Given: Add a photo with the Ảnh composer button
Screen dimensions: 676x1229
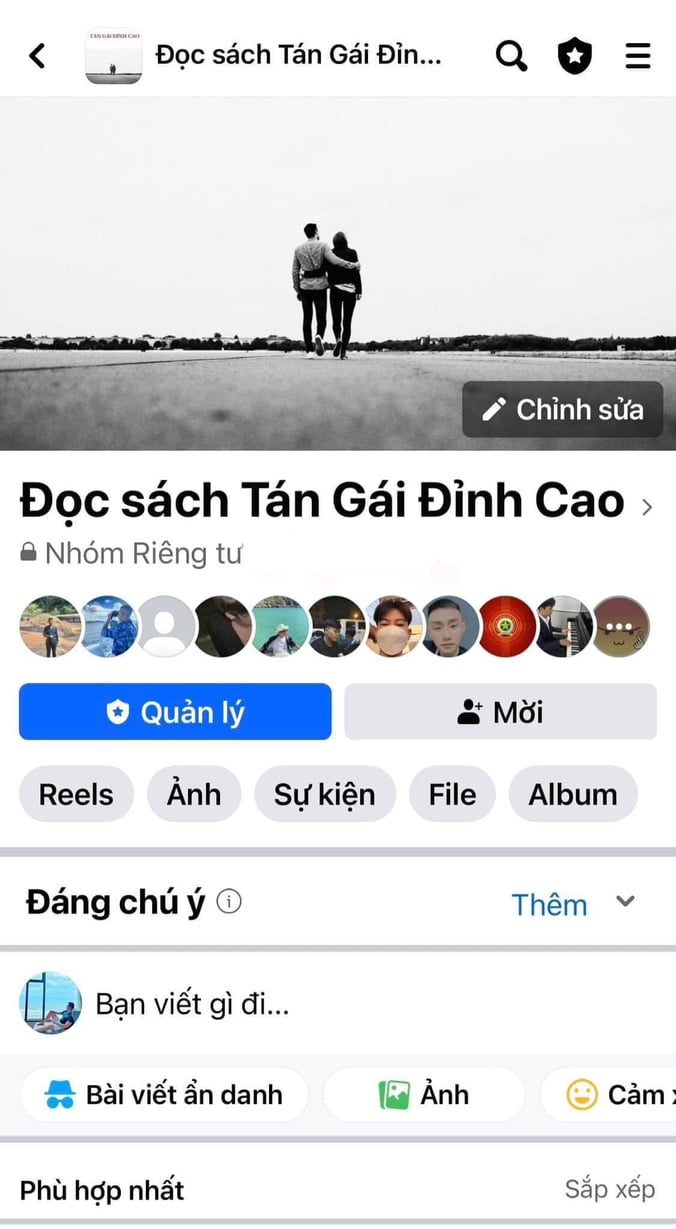Looking at the screenshot, I should coord(424,1095).
